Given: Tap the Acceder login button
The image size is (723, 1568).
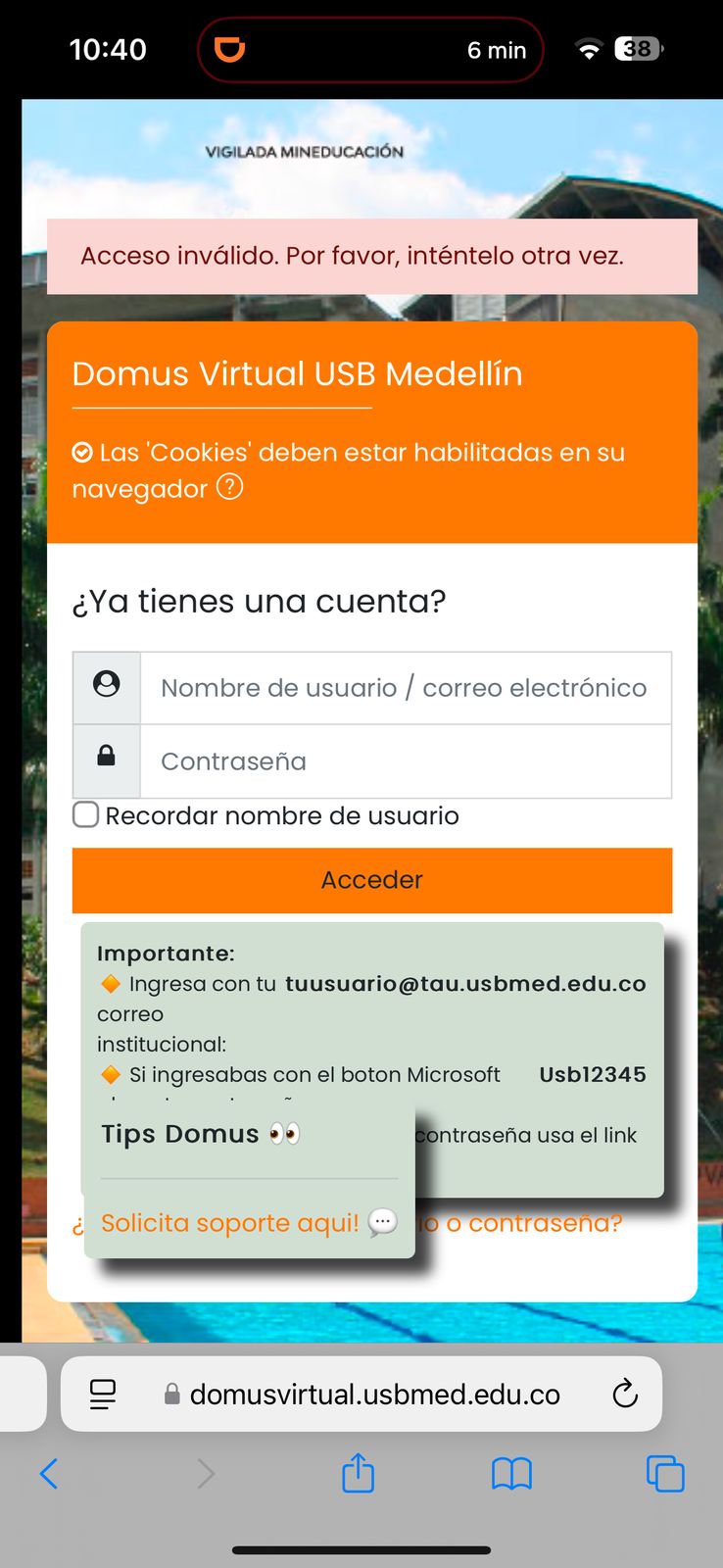Looking at the screenshot, I should (372, 880).
